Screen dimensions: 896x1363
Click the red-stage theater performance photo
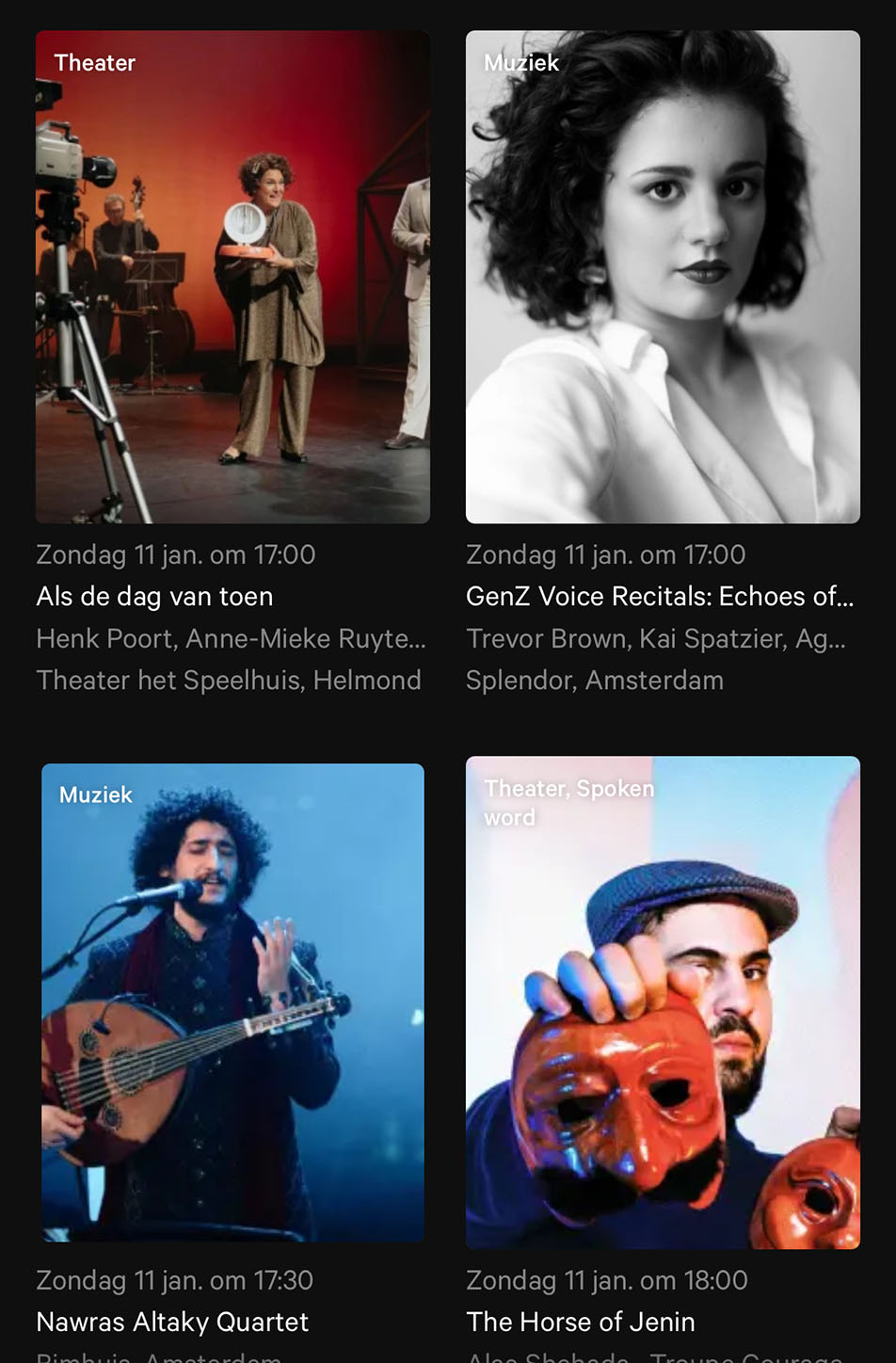pos(232,277)
